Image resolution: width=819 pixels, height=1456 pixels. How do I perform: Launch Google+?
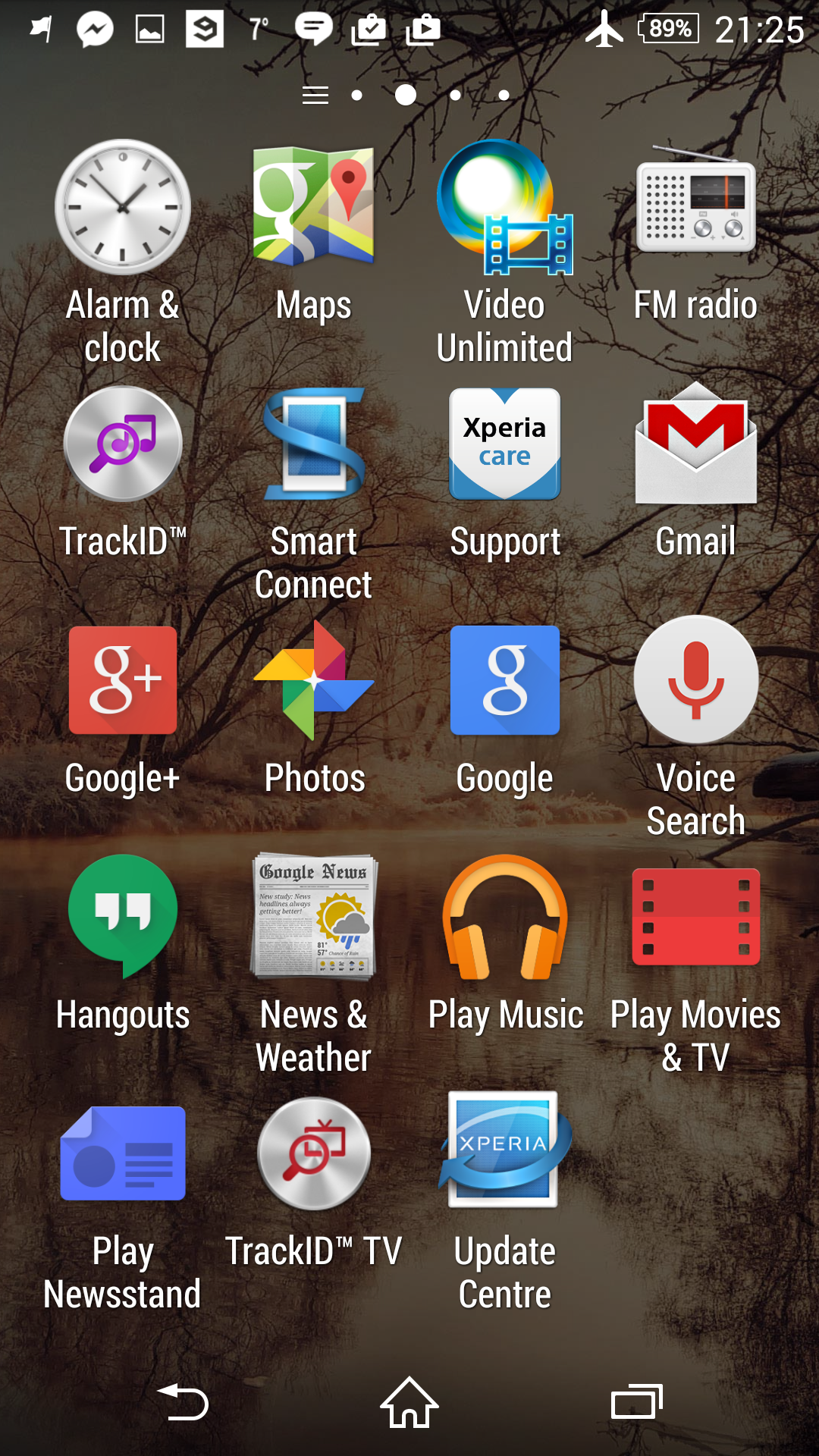point(123,680)
